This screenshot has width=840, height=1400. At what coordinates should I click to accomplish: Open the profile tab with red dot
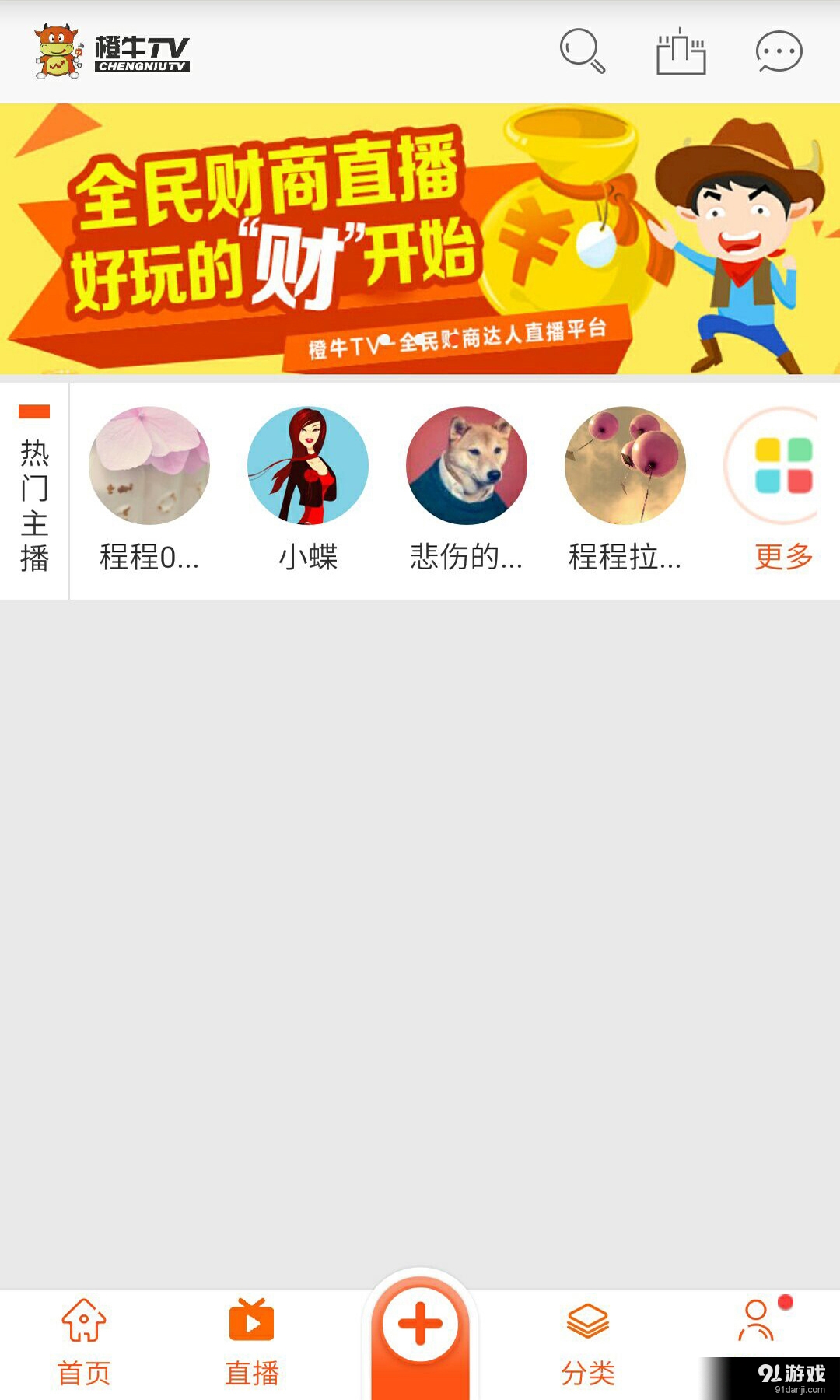click(756, 1322)
